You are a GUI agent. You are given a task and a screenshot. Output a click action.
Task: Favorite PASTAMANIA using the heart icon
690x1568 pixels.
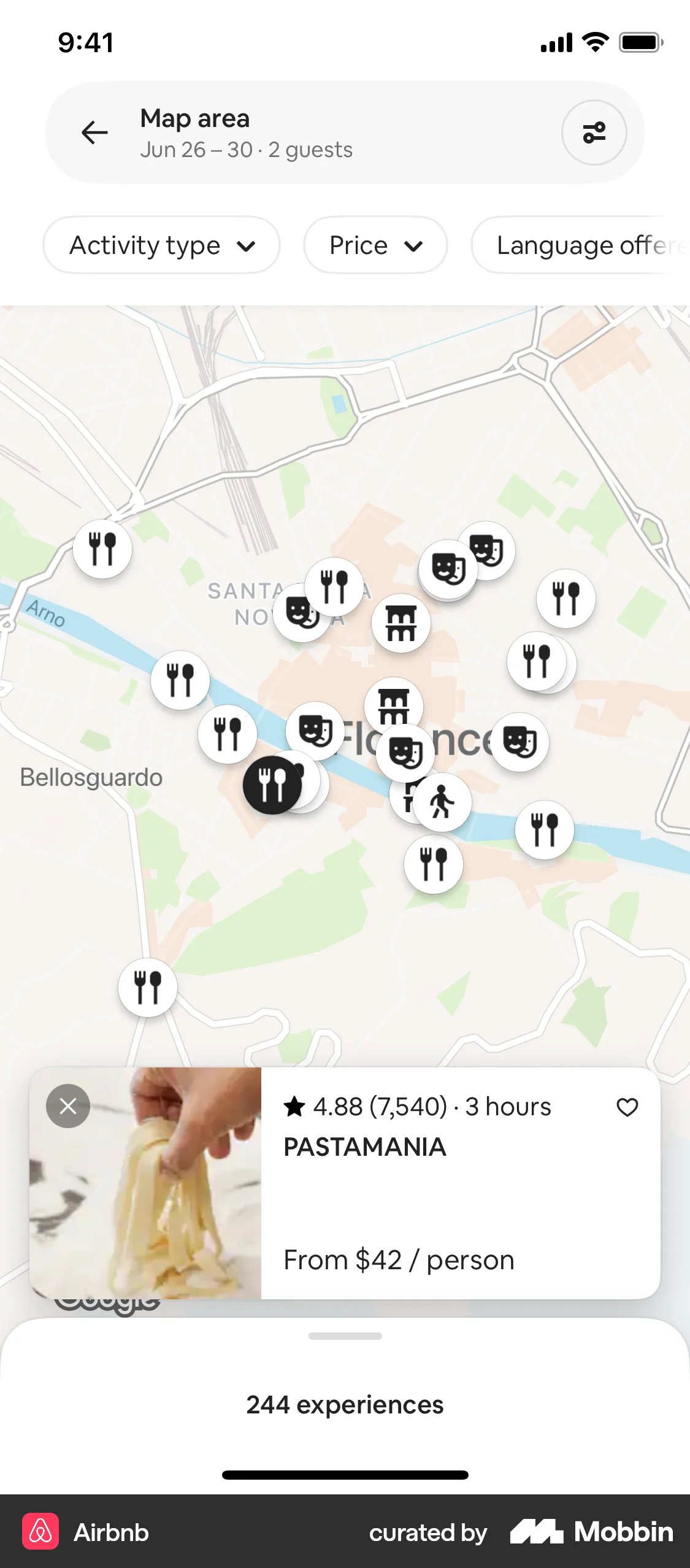(x=627, y=1106)
